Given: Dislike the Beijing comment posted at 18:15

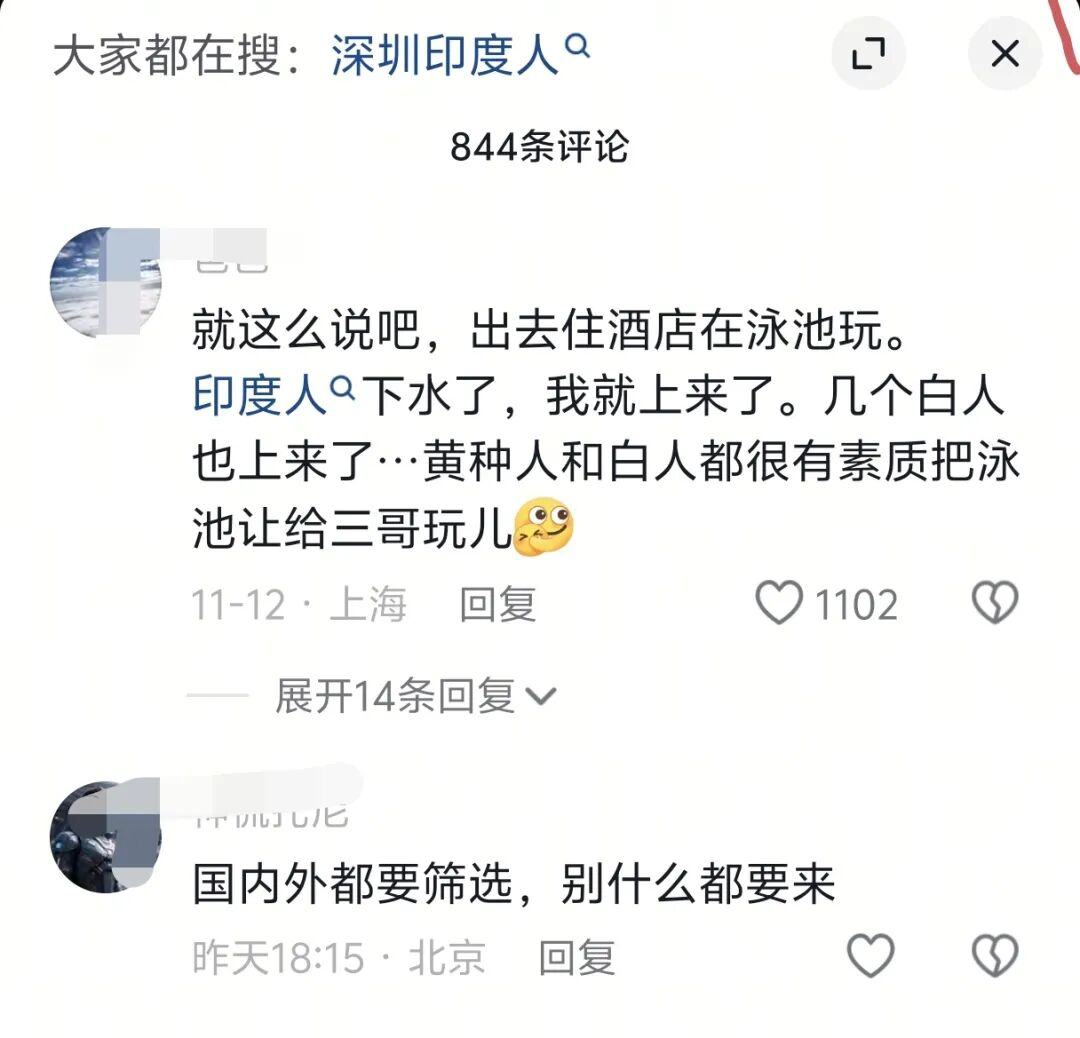Looking at the screenshot, I should 995,956.
